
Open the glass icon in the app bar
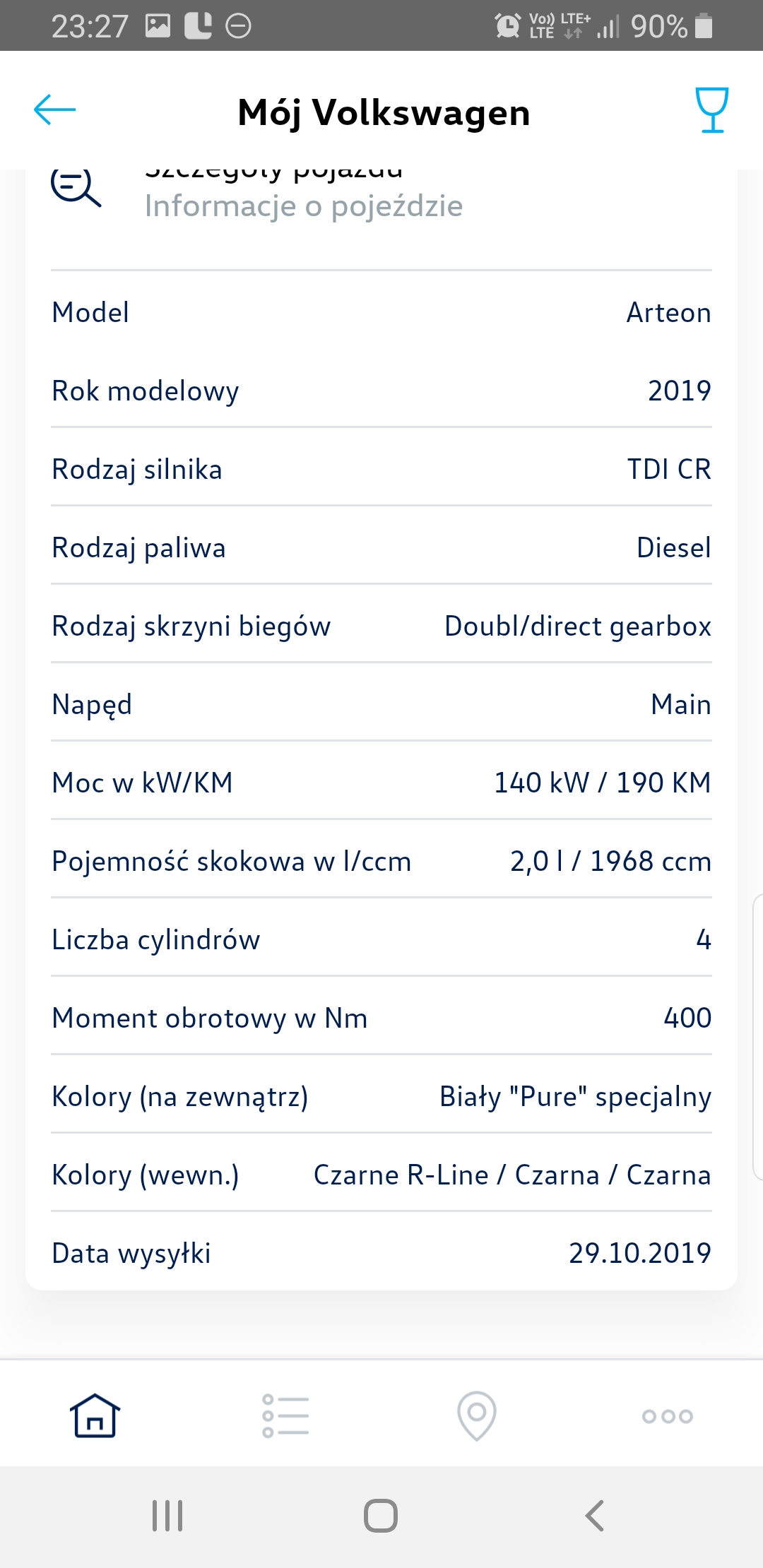click(x=711, y=110)
